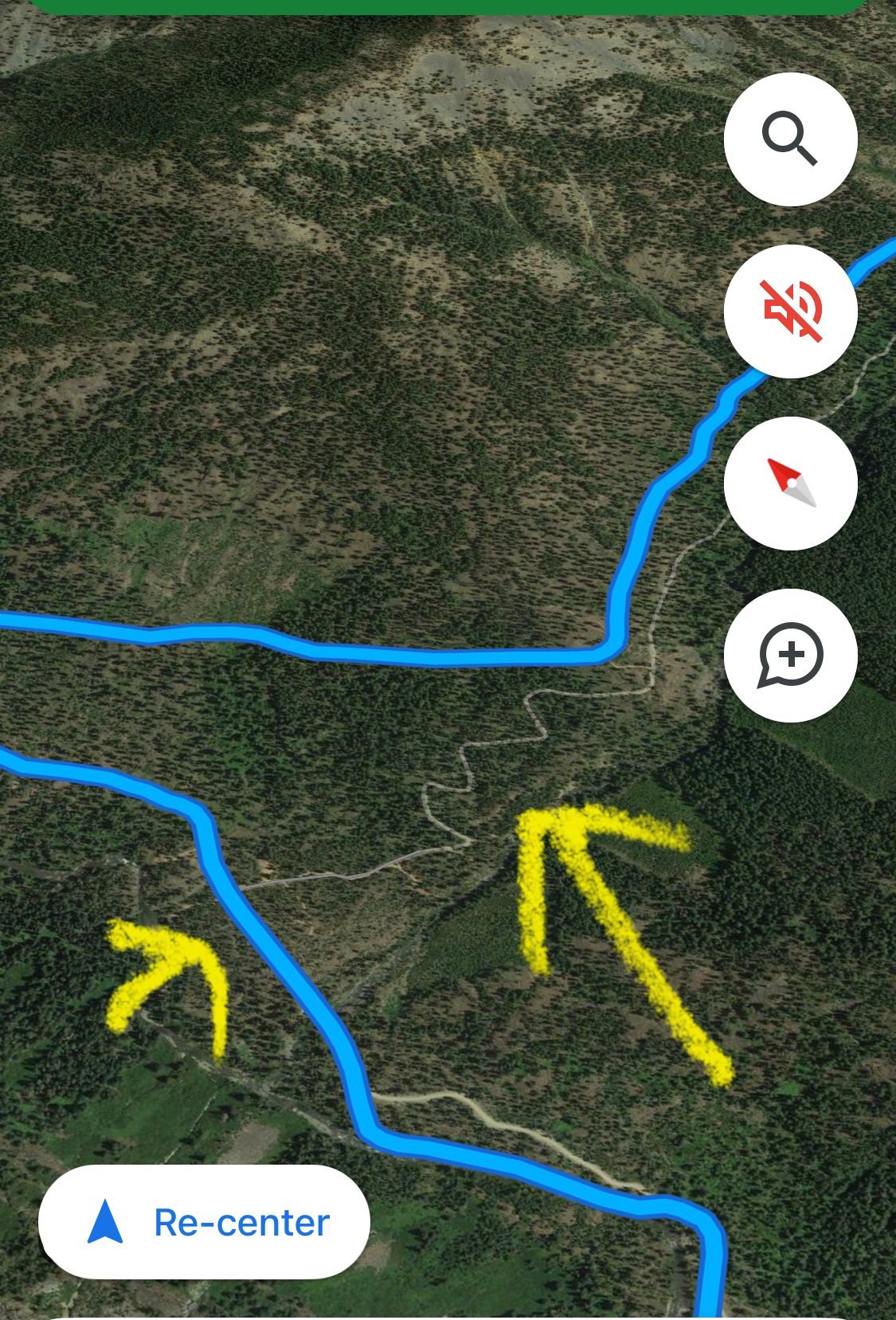
Task: Add a report with the plus bubble
Action: click(790, 656)
